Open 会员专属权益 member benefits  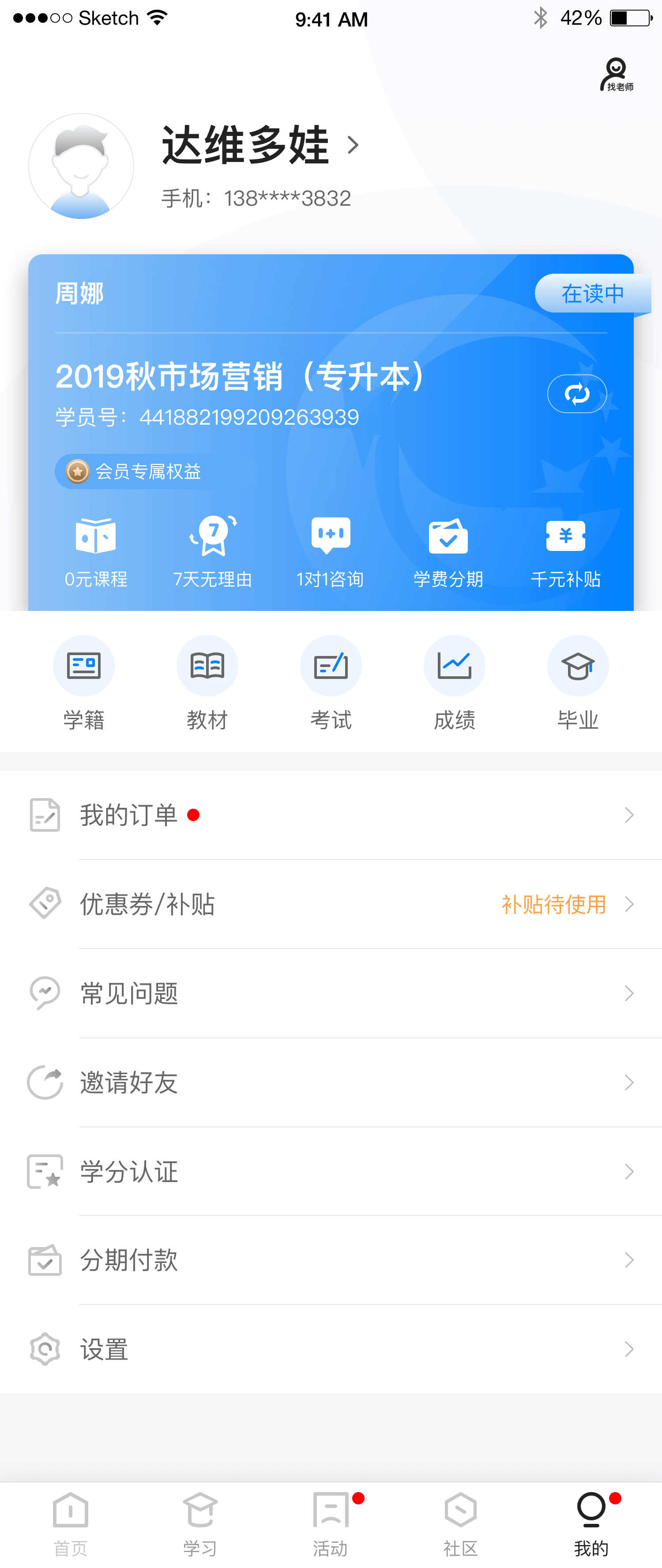pos(148,471)
